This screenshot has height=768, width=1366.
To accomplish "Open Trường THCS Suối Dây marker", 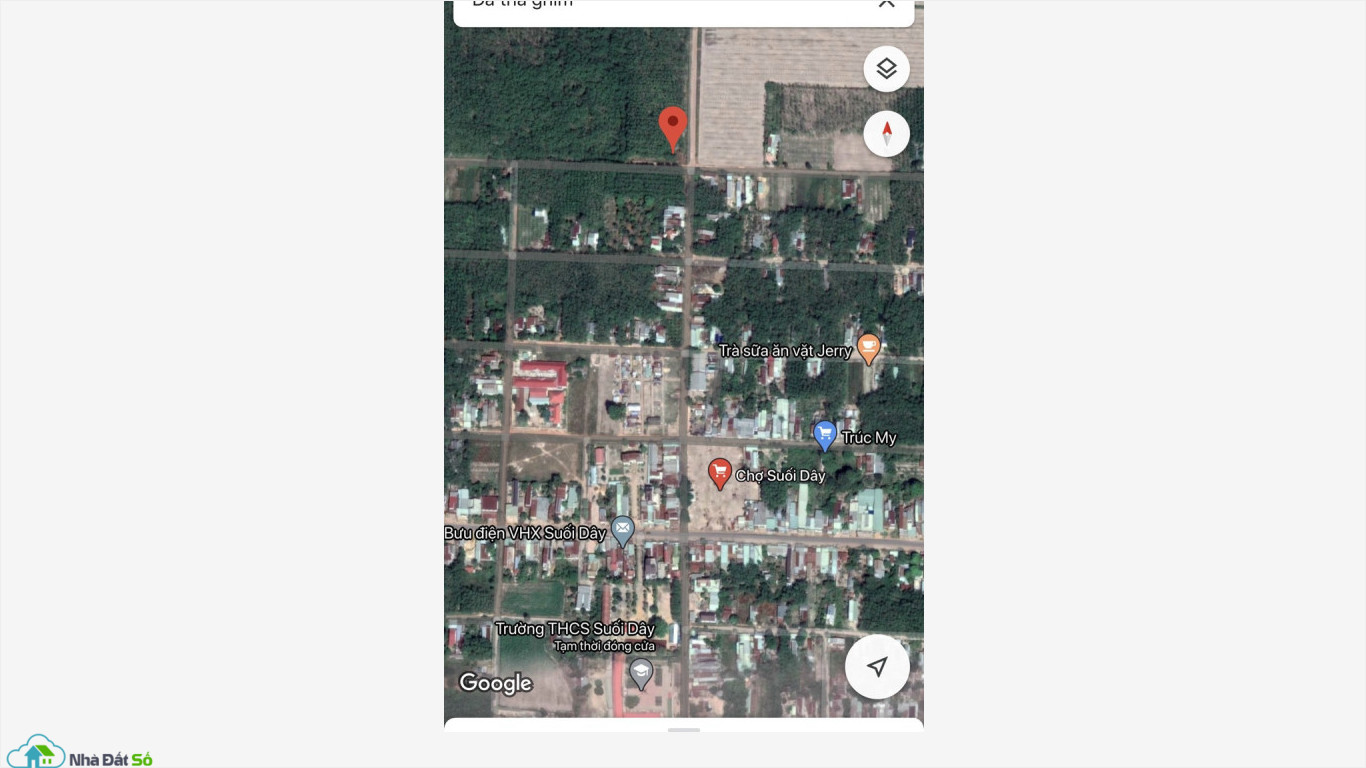I will 641,673.
